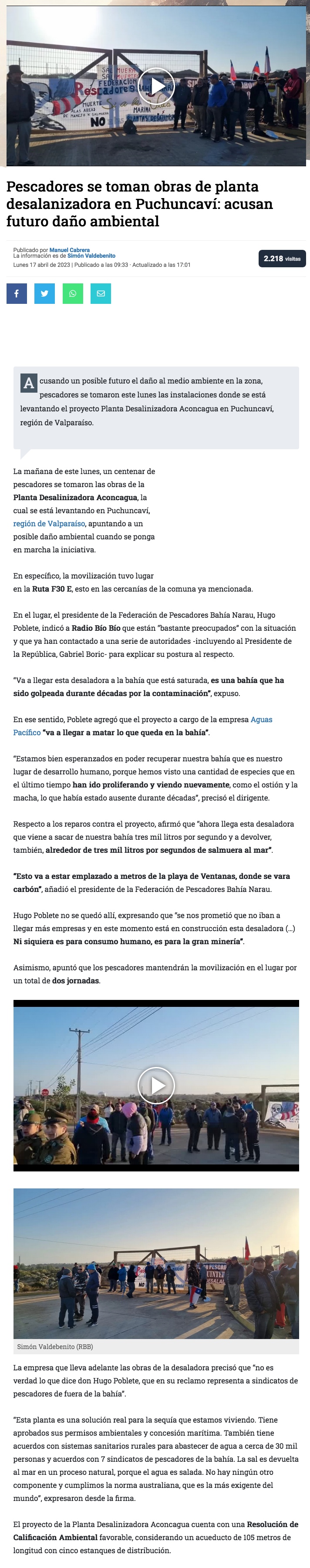This screenshot has height=1568, width=310.
Task: Share the article on Twitter
Action: point(44,294)
